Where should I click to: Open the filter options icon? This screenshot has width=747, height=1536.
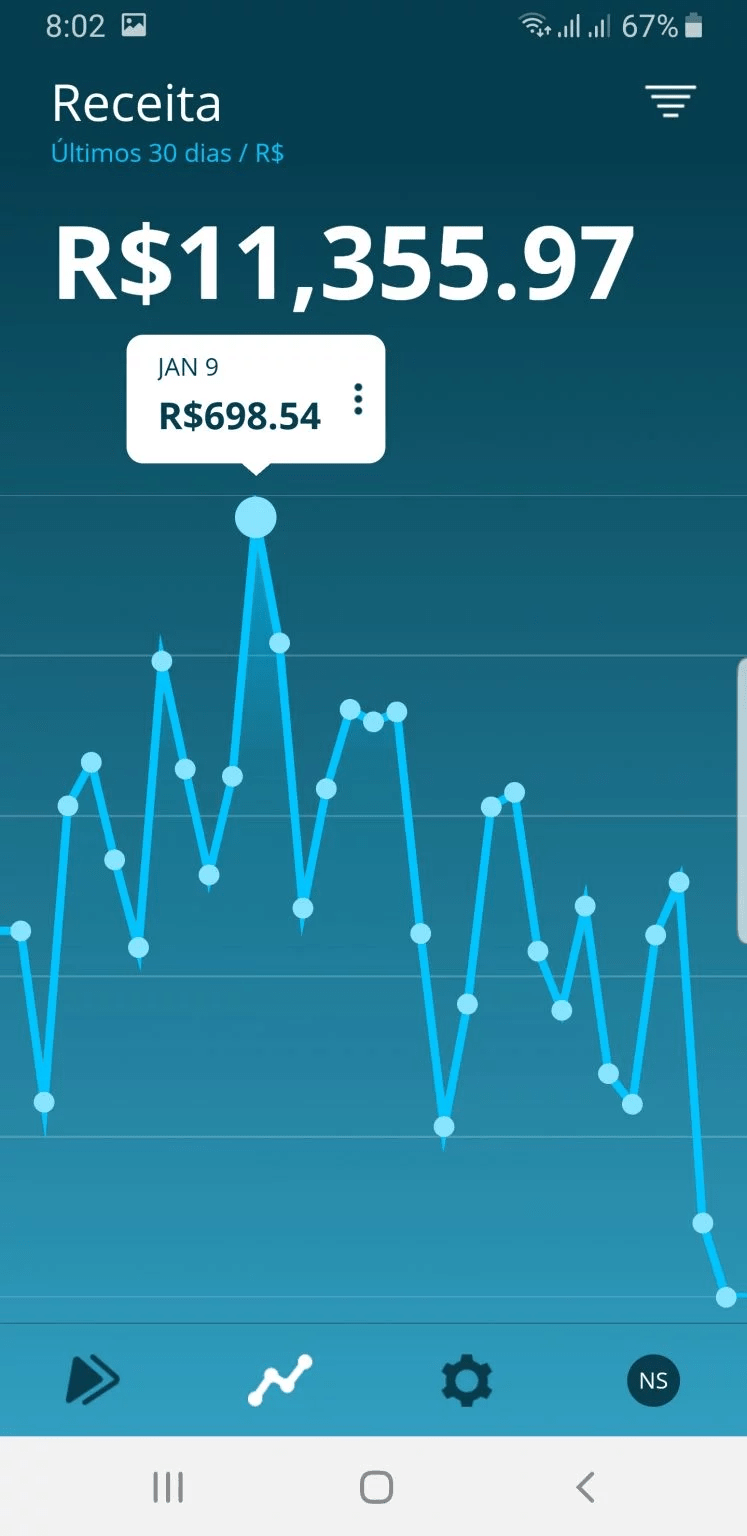[670, 100]
